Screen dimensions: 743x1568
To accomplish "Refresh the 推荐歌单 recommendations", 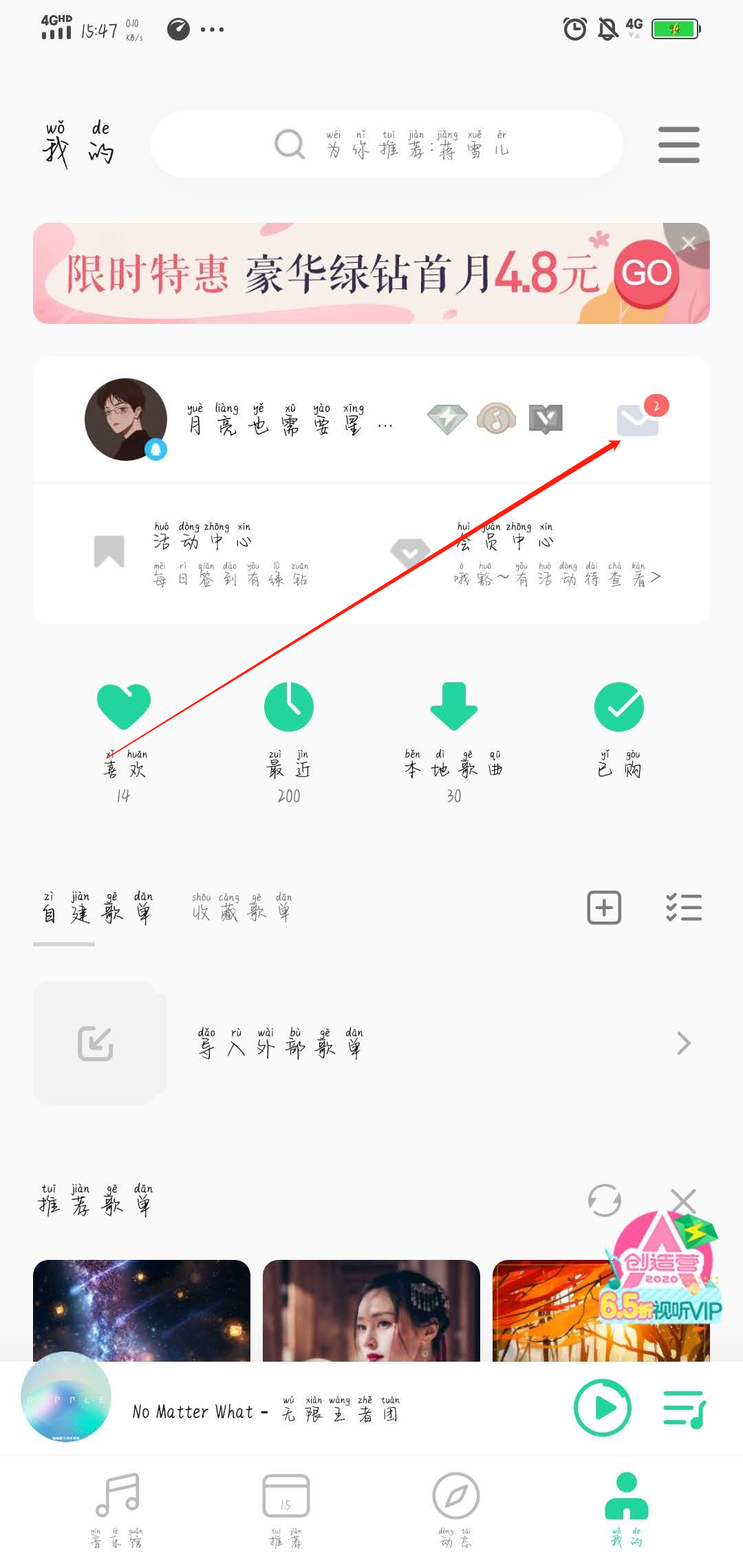I will point(604,1201).
